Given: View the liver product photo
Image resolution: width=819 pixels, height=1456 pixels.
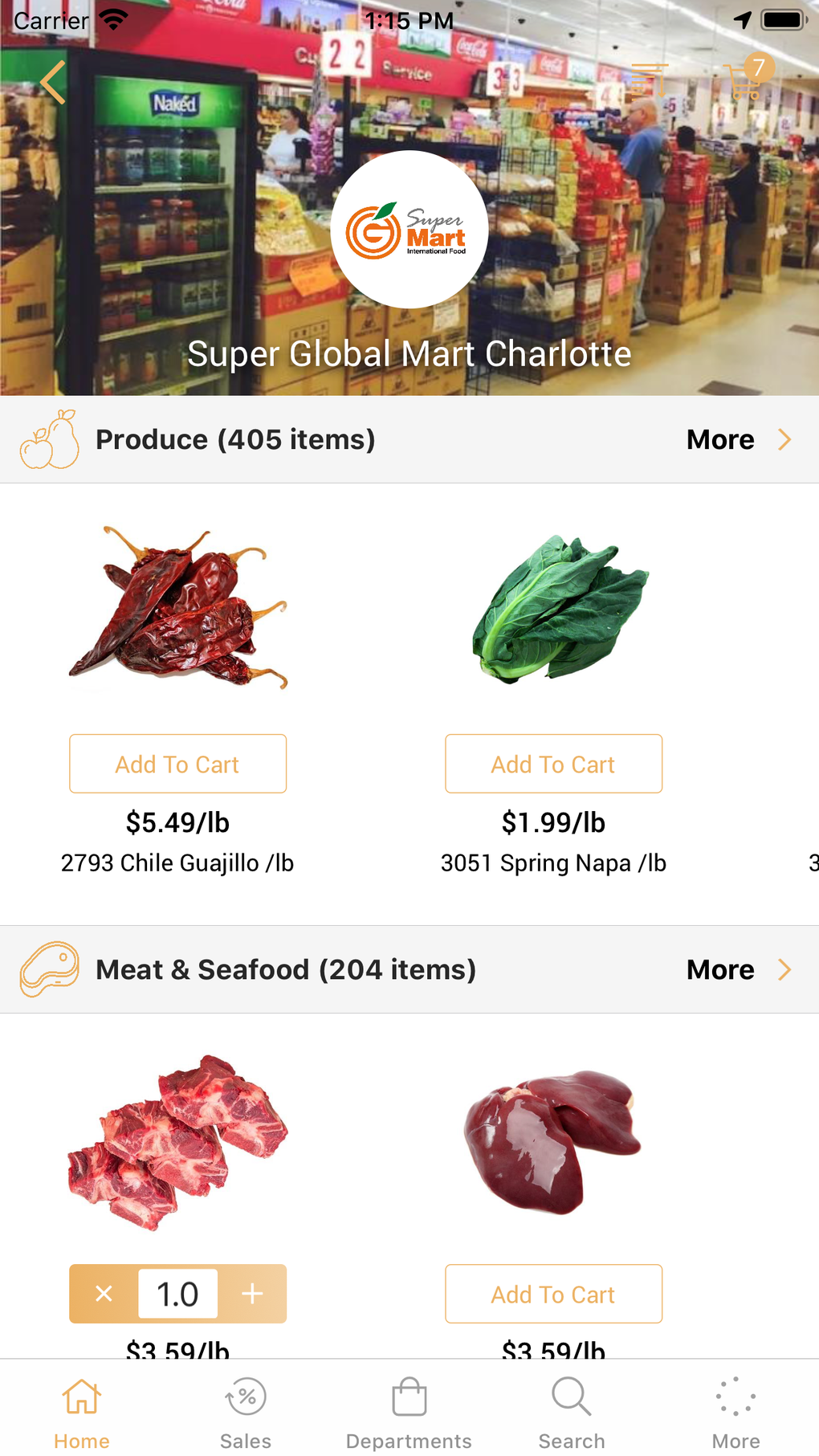Looking at the screenshot, I should [x=553, y=1140].
